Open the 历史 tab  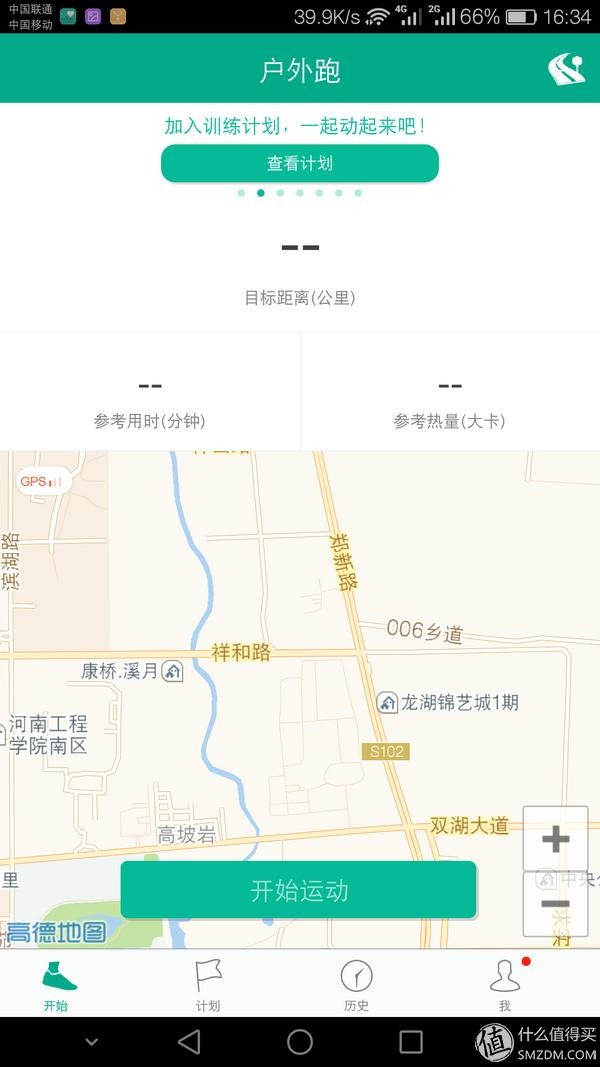pyautogui.click(x=356, y=984)
